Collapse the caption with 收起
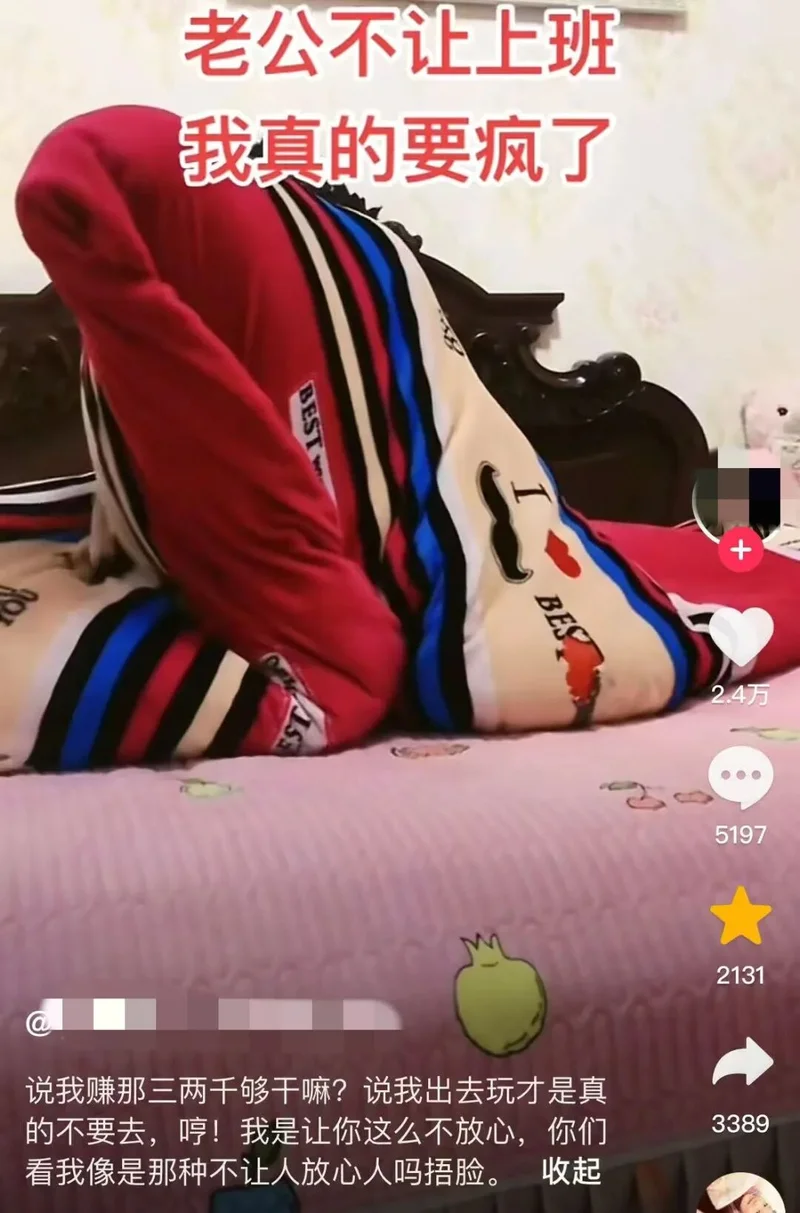Image resolution: width=800 pixels, height=1213 pixels. point(571,1171)
